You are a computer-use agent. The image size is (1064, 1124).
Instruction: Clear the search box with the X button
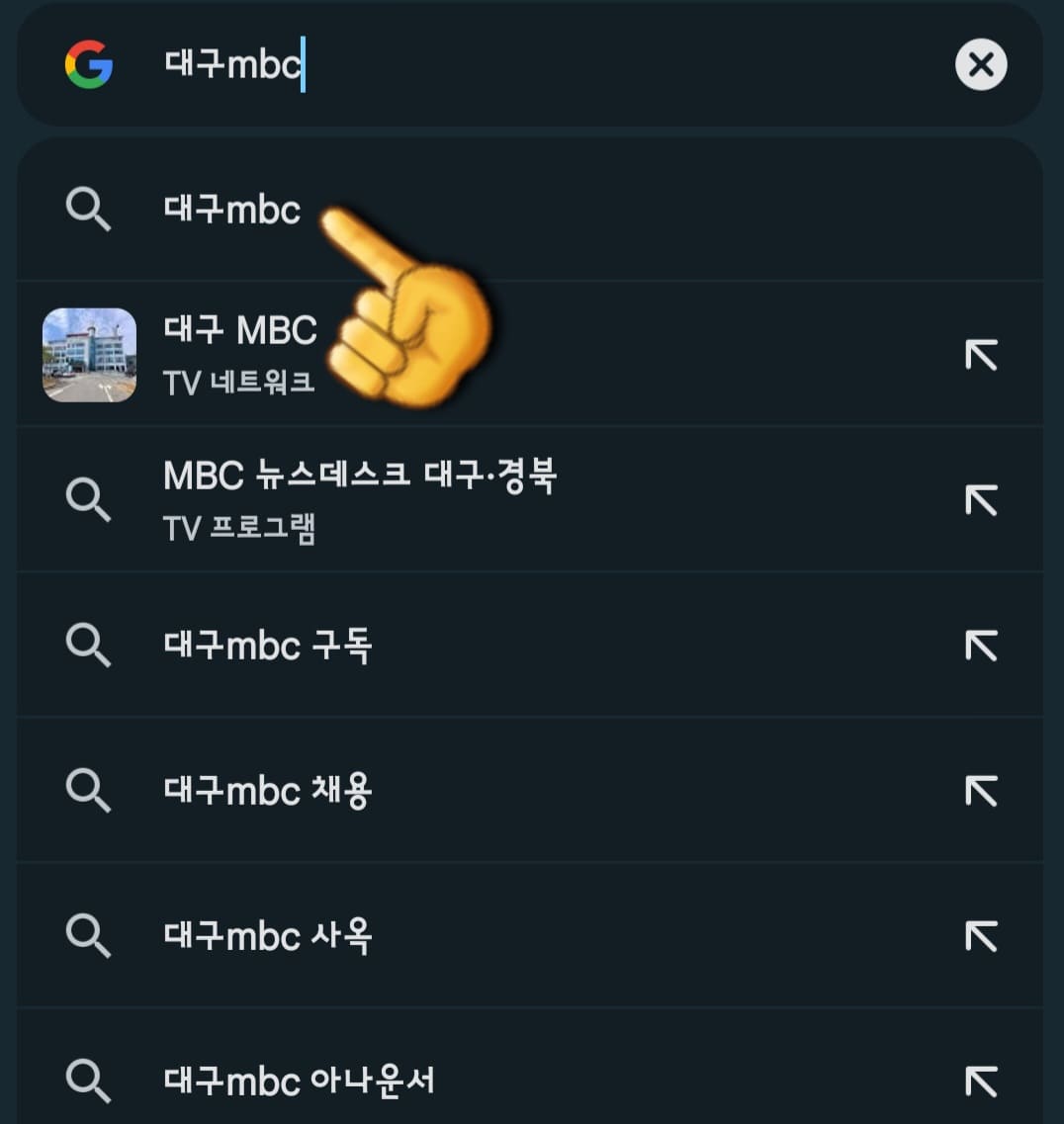coord(980,64)
